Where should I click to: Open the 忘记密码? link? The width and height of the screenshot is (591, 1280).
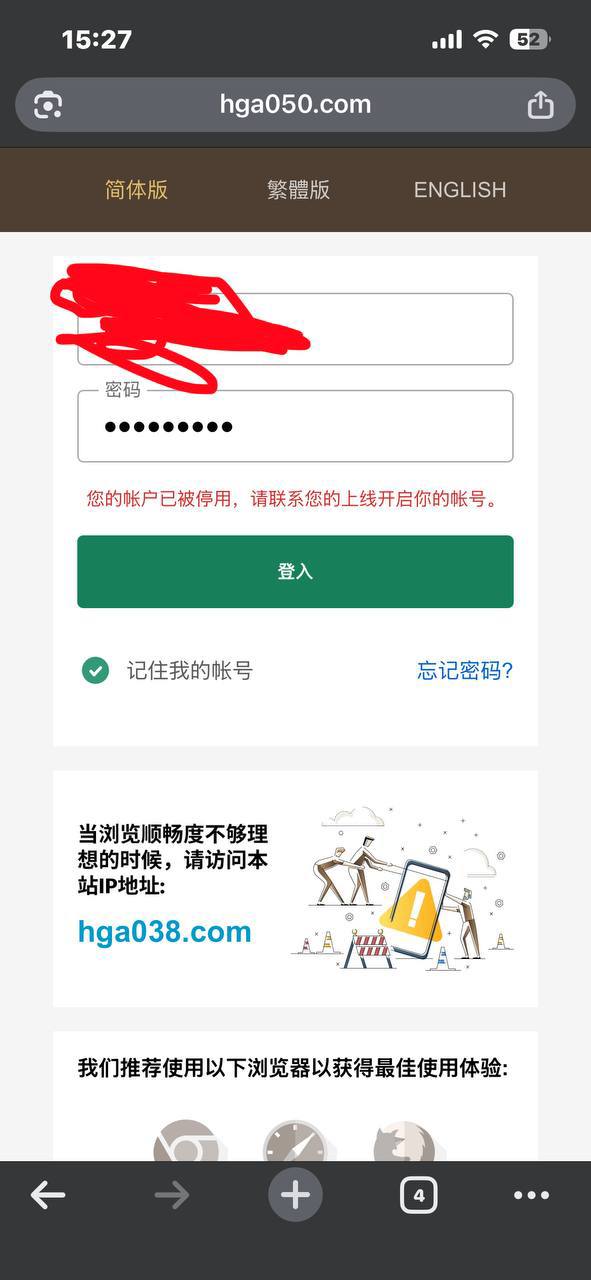click(465, 671)
